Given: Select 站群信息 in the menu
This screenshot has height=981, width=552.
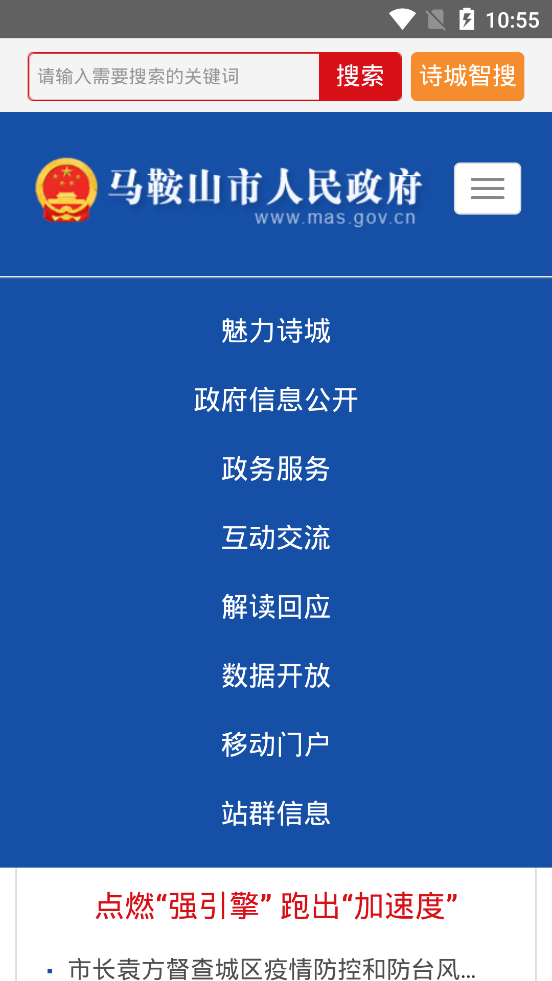Looking at the screenshot, I should (x=276, y=813).
